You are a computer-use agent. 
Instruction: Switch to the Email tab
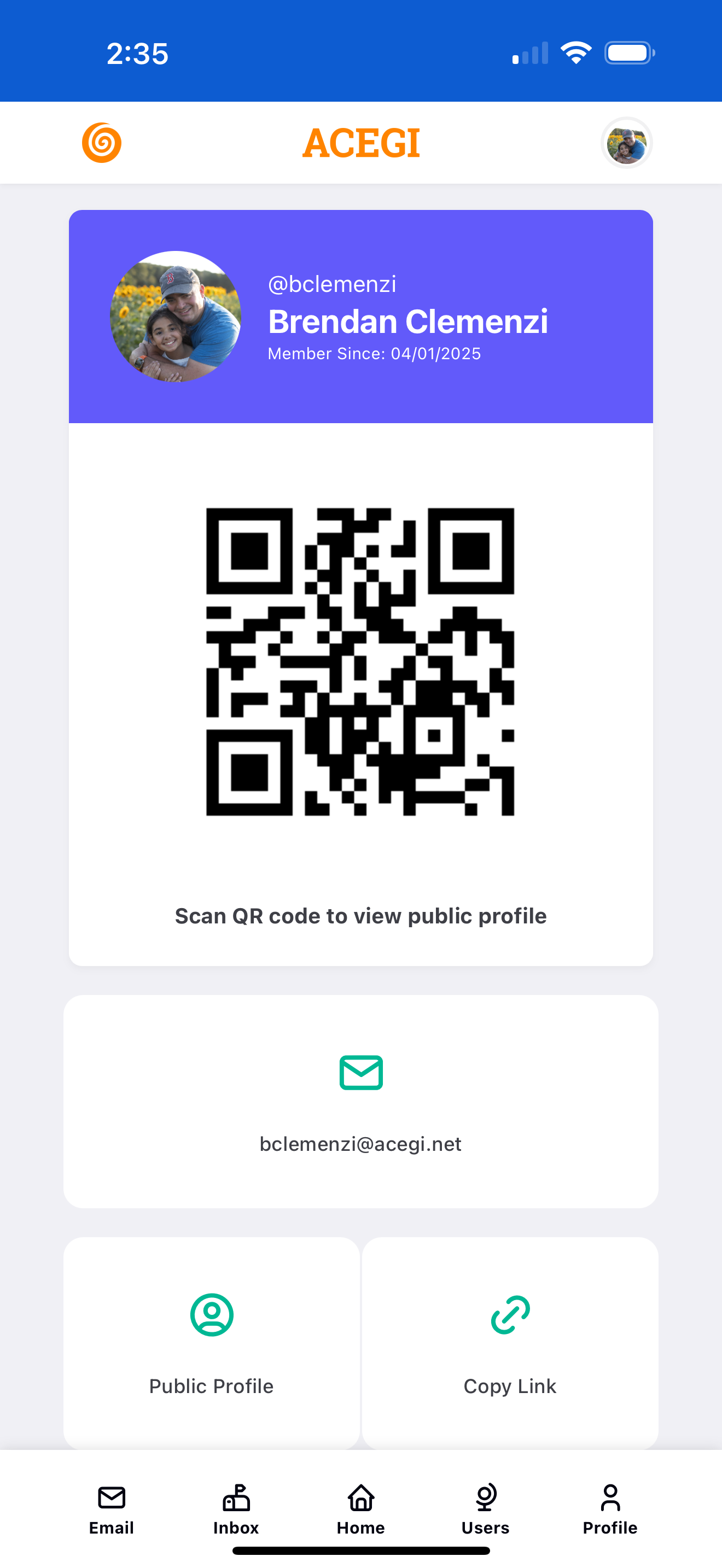click(x=112, y=1509)
